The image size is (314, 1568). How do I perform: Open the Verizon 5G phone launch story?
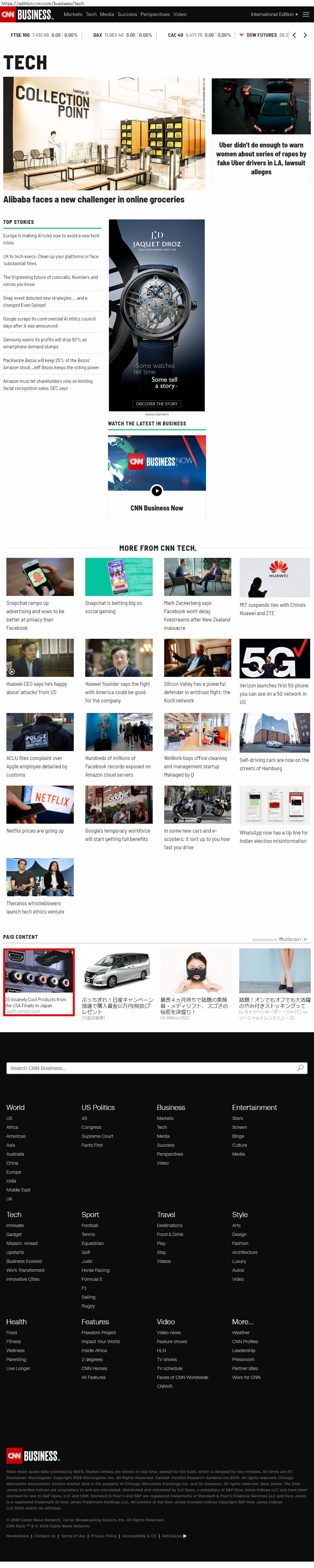point(273,693)
